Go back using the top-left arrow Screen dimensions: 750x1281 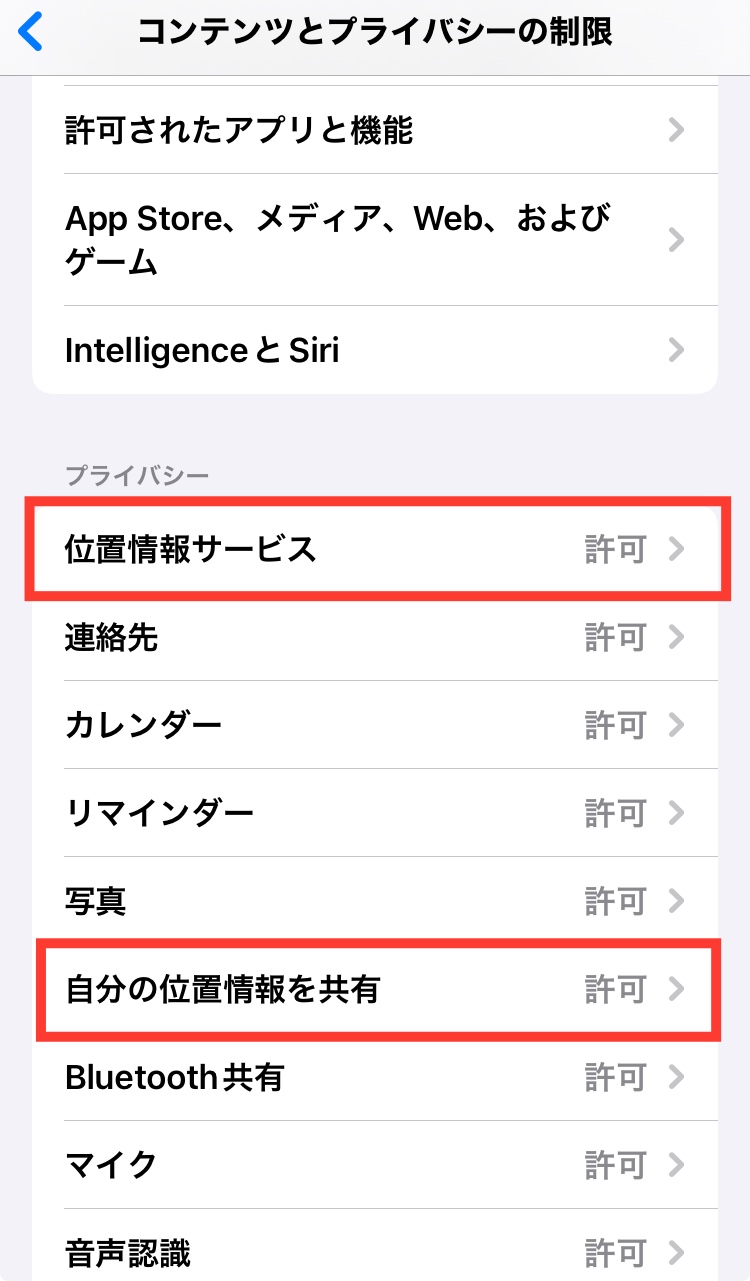pyautogui.click(x=32, y=33)
